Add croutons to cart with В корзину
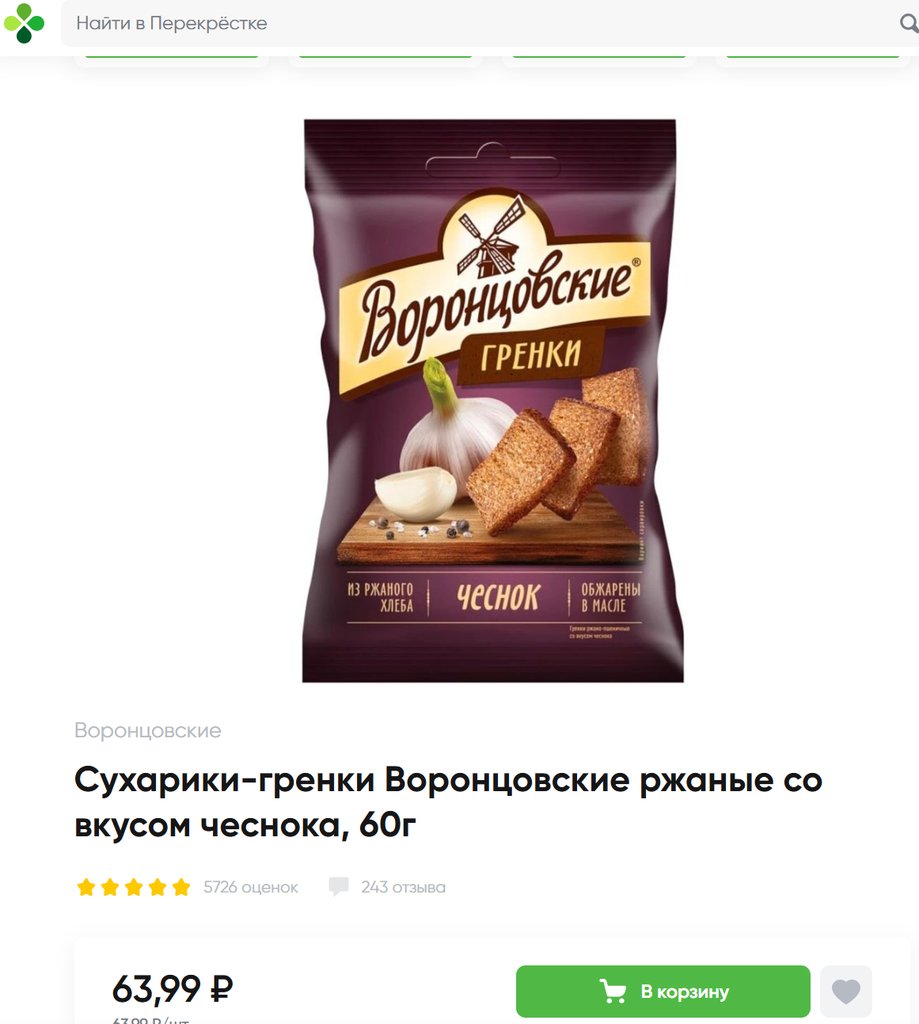Viewport: 919px width, 1024px height. tap(663, 991)
